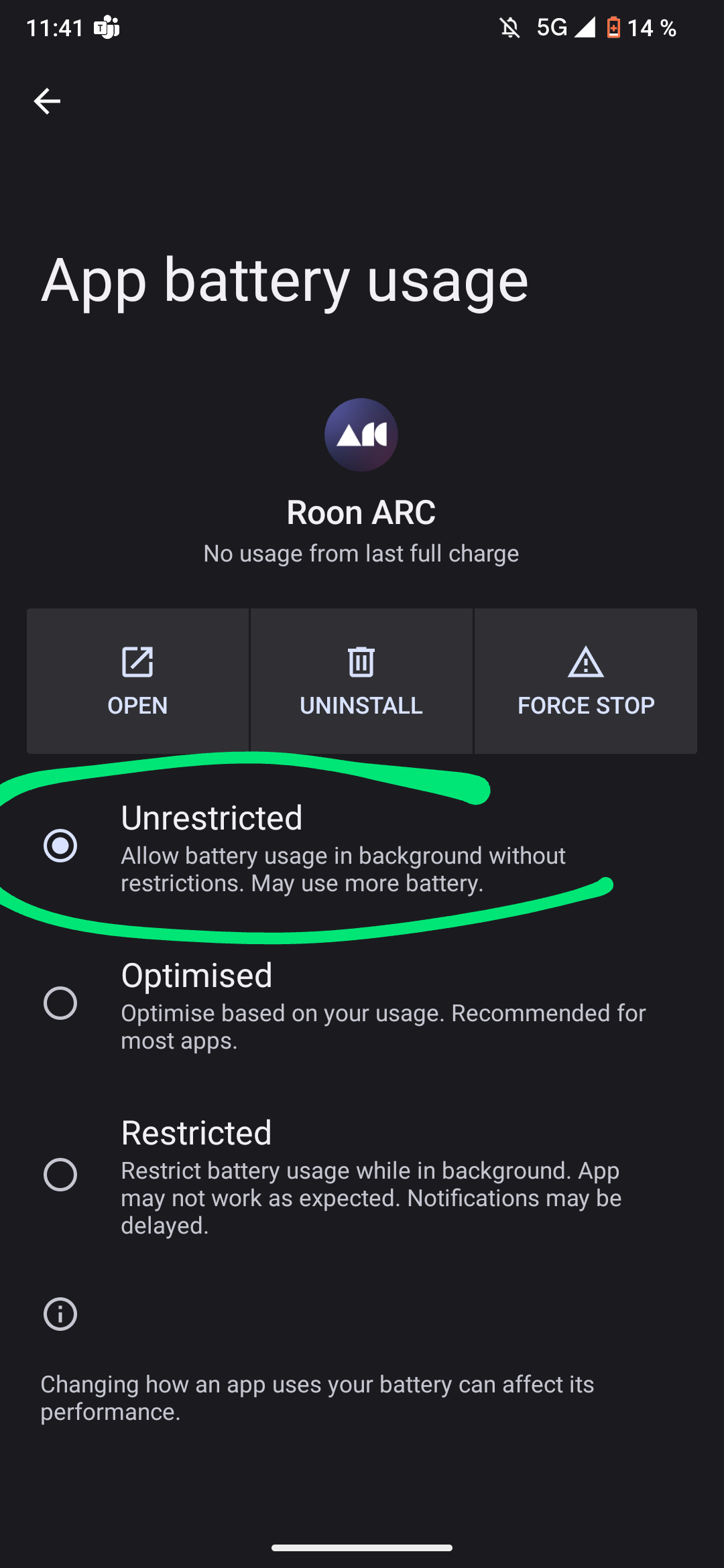Force stop Roon ARC
Viewport: 724px width, 1568px height.
[586, 681]
